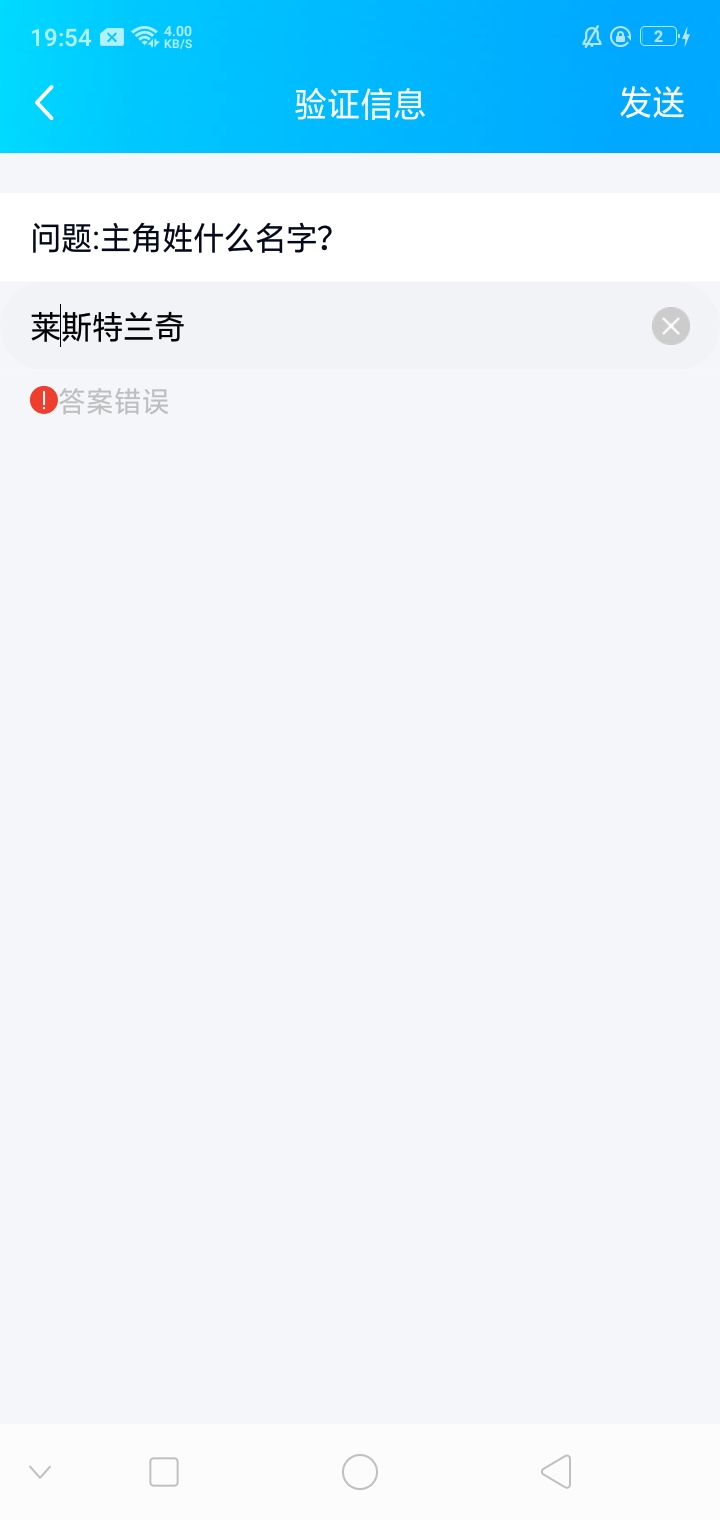The height and width of the screenshot is (1520, 720).
Task: Tap the system back triangle
Action: coord(556,1472)
